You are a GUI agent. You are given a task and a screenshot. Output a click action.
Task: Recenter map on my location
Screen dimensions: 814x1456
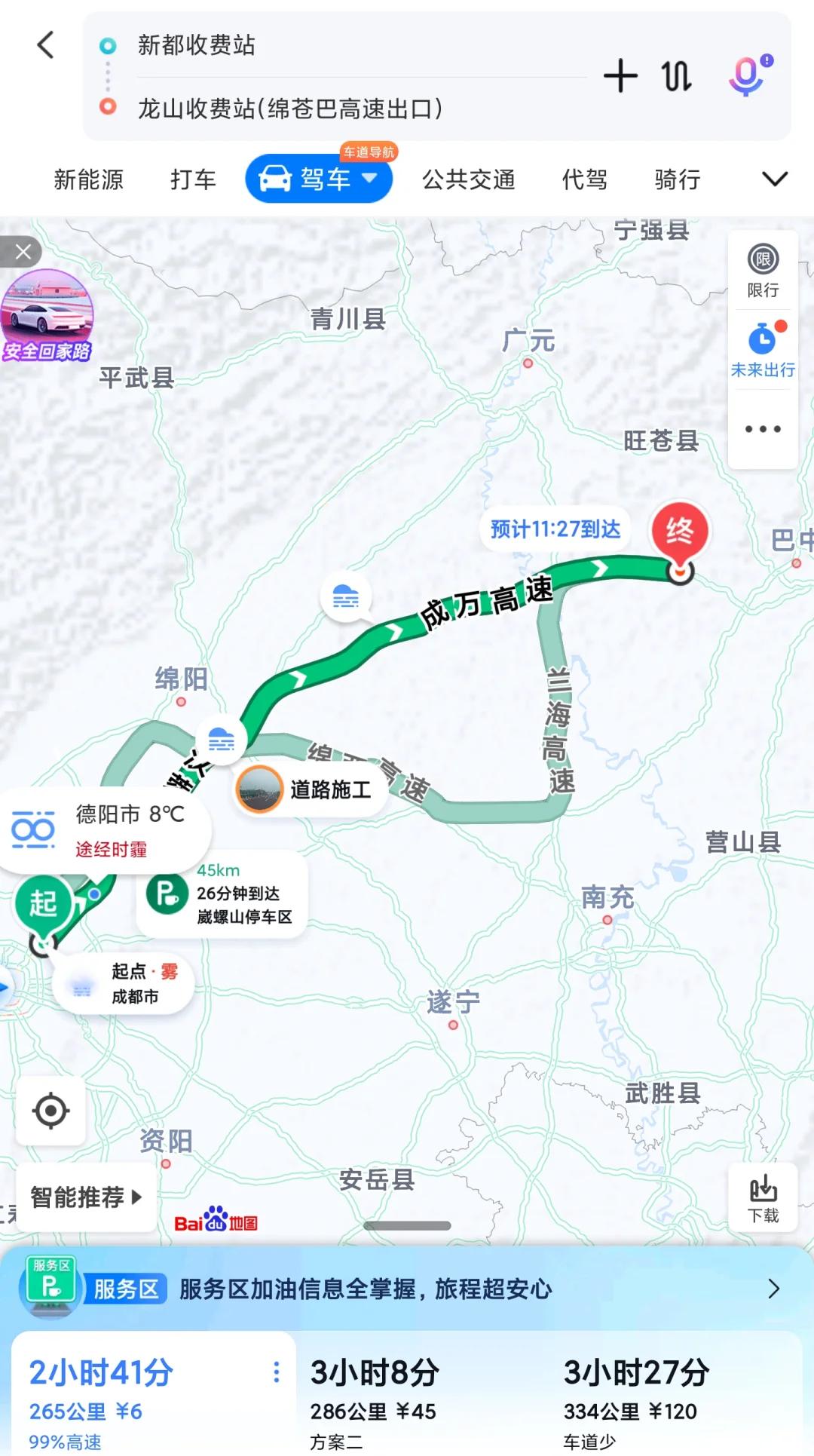click(51, 1111)
